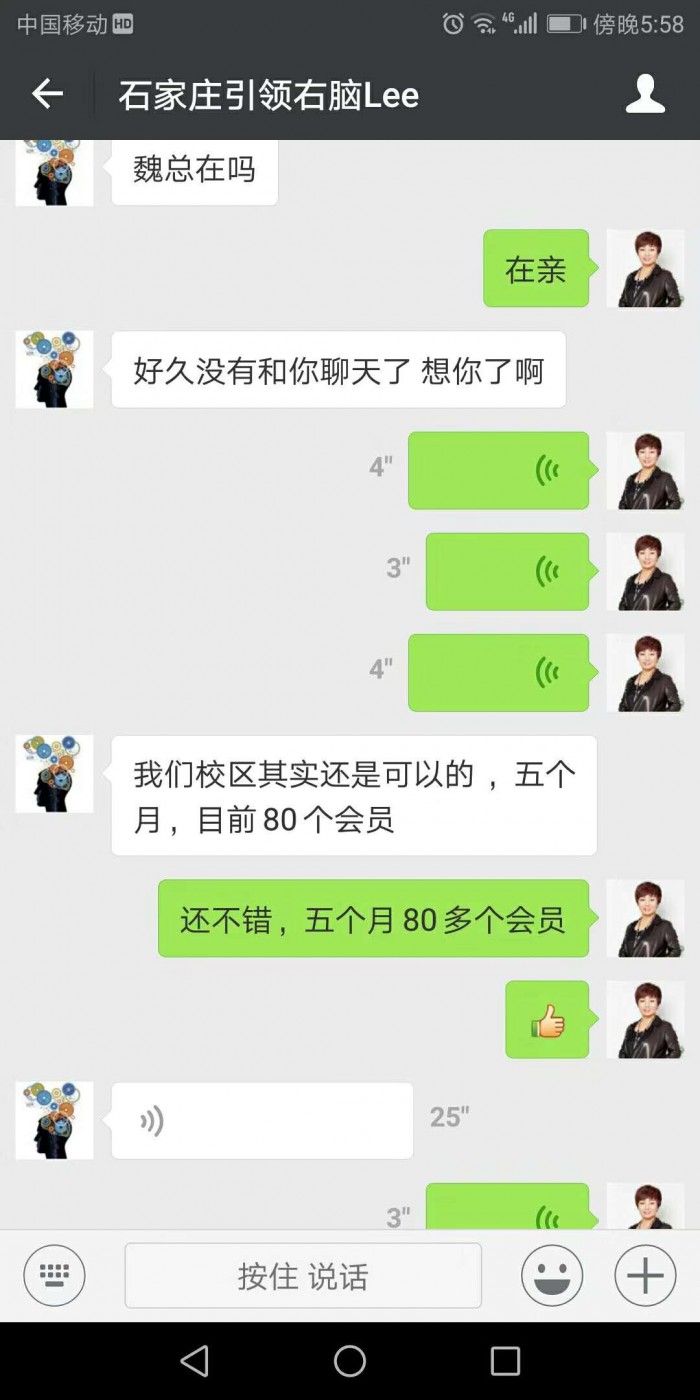The height and width of the screenshot is (1400, 700).
Task: Open the plus attachments menu
Action: coord(645,1276)
